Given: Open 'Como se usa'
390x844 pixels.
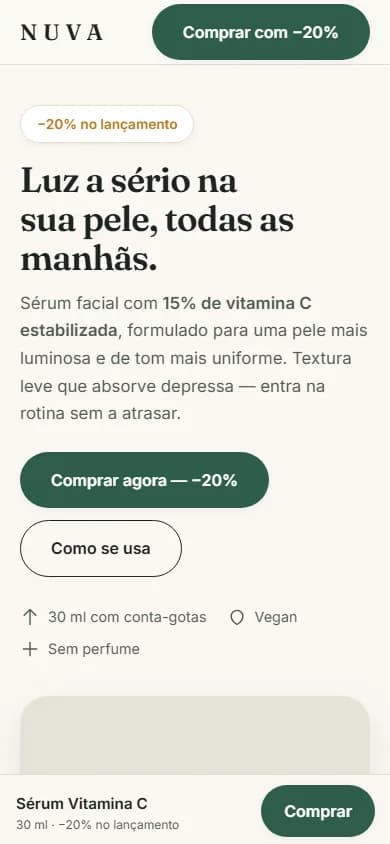Looking at the screenshot, I should point(101,548).
